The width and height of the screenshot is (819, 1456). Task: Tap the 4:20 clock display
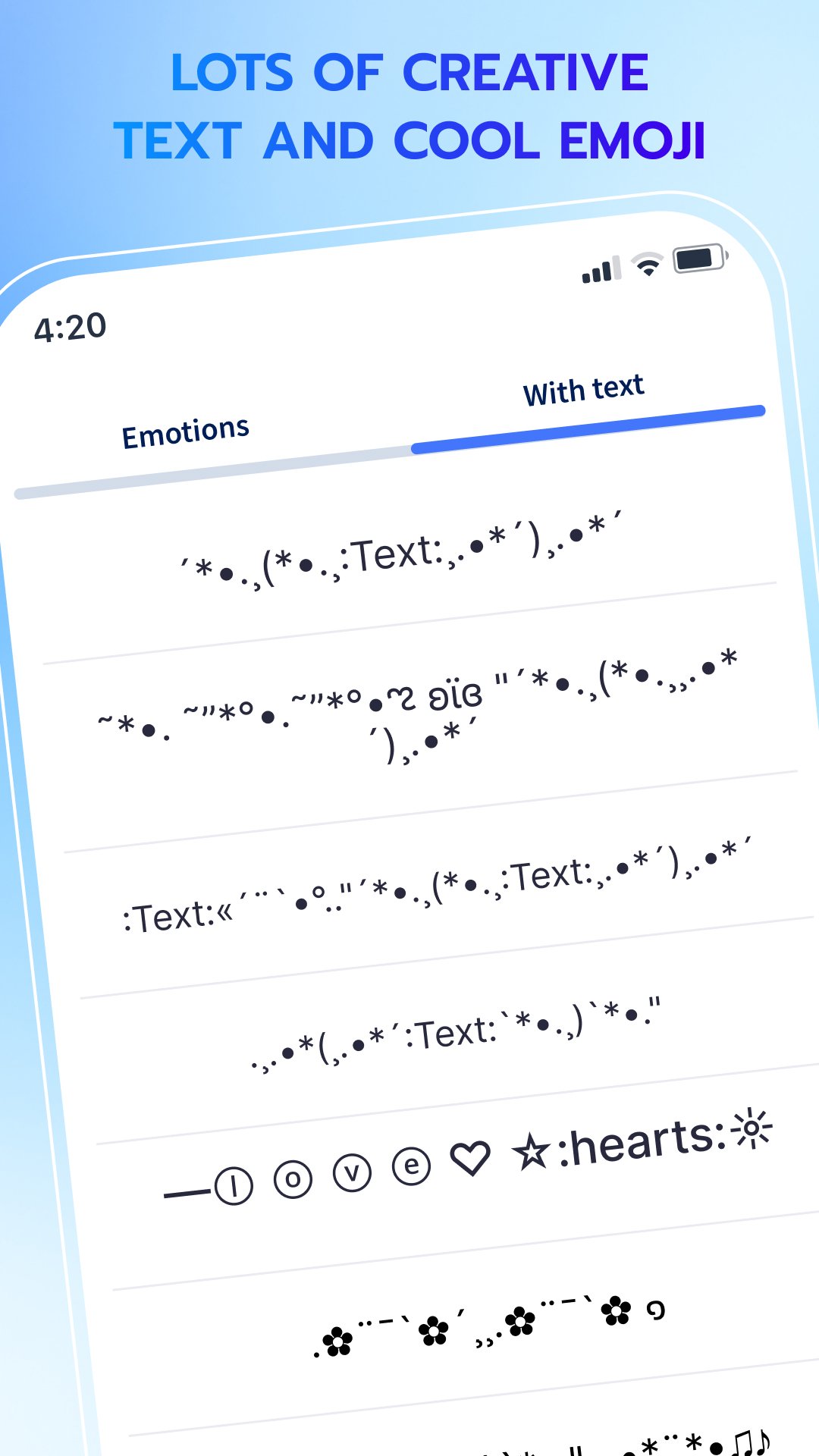pyautogui.click(x=70, y=326)
